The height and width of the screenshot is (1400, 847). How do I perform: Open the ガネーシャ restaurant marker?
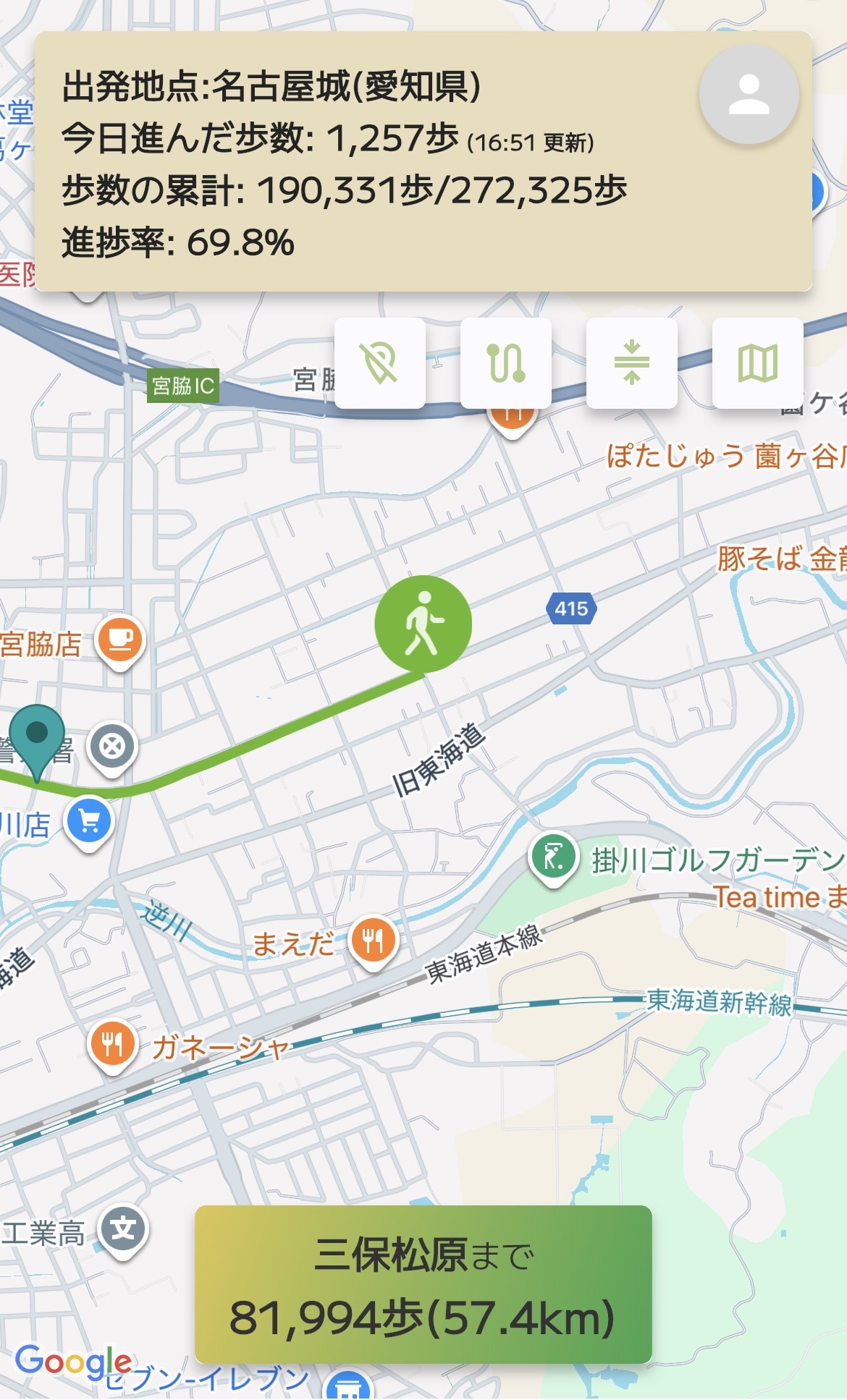tap(112, 1044)
